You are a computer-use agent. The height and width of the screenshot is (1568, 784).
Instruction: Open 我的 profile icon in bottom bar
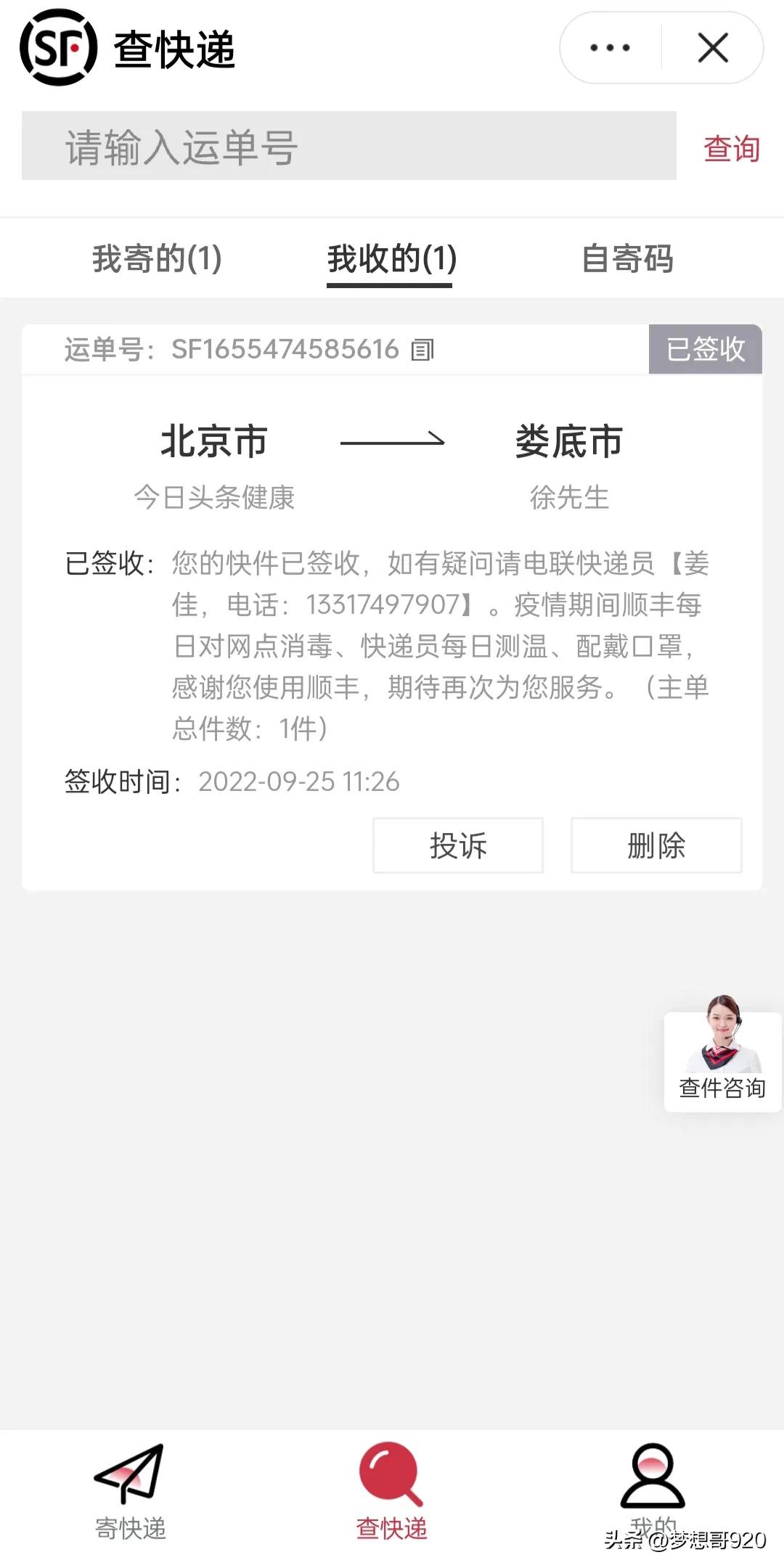click(x=652, y=1474)
